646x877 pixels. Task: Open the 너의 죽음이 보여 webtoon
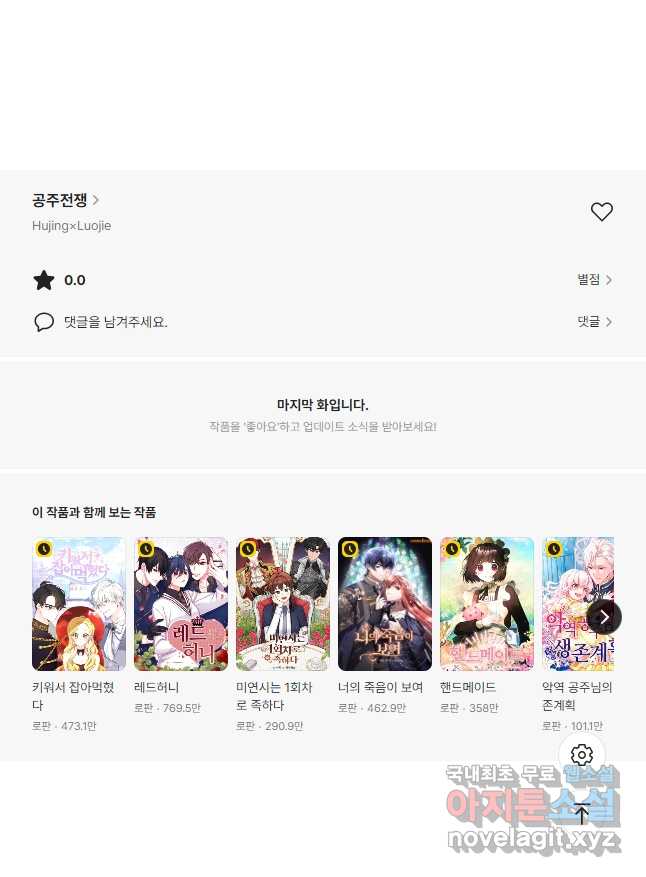coord(385,604)
